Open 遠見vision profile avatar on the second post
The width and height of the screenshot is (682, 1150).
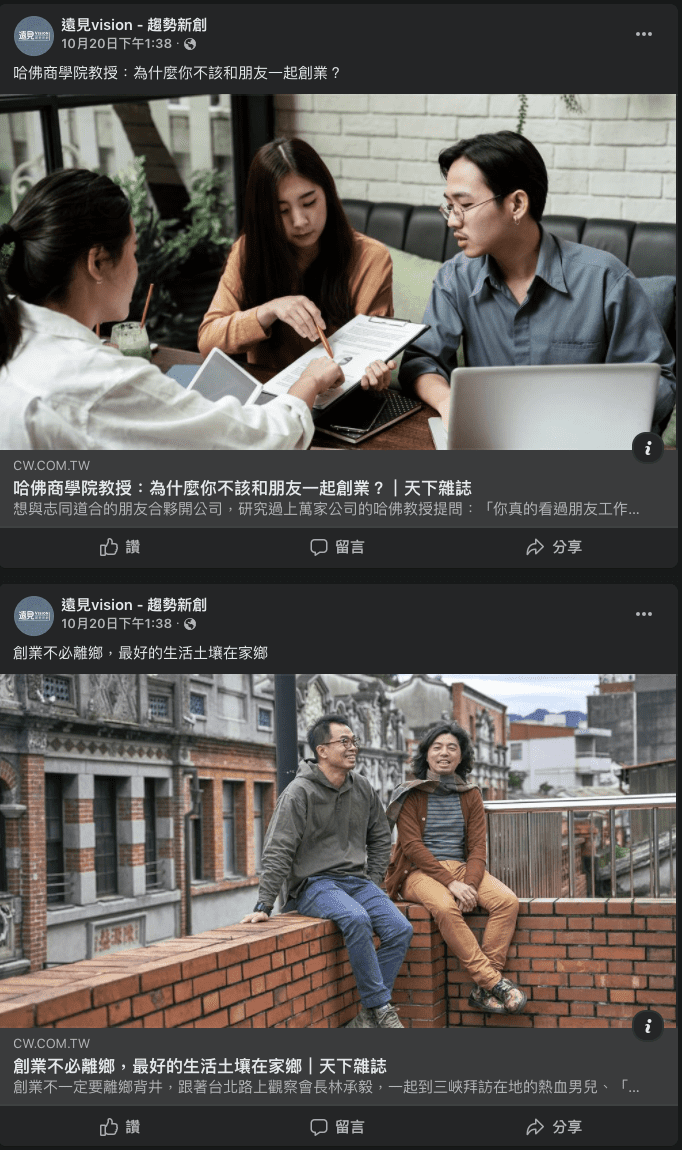(x=34, y=615)
